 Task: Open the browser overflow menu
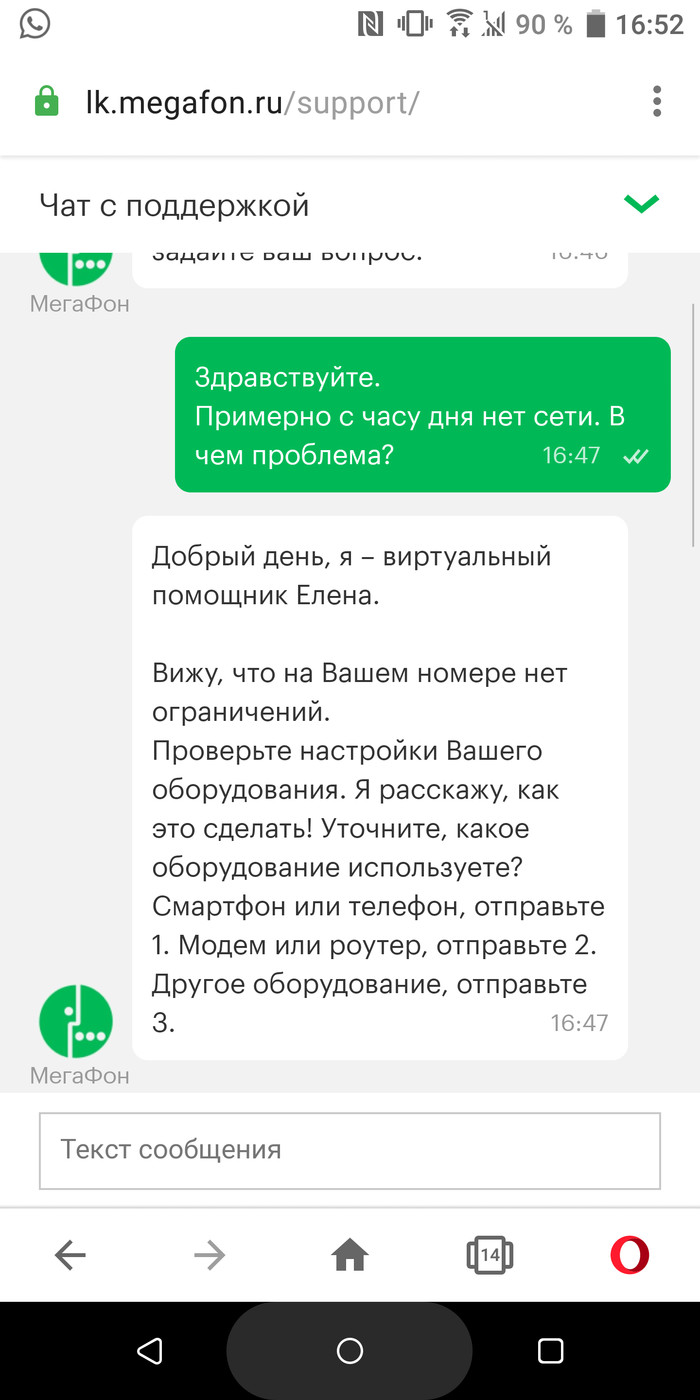(x=656, y=101)
